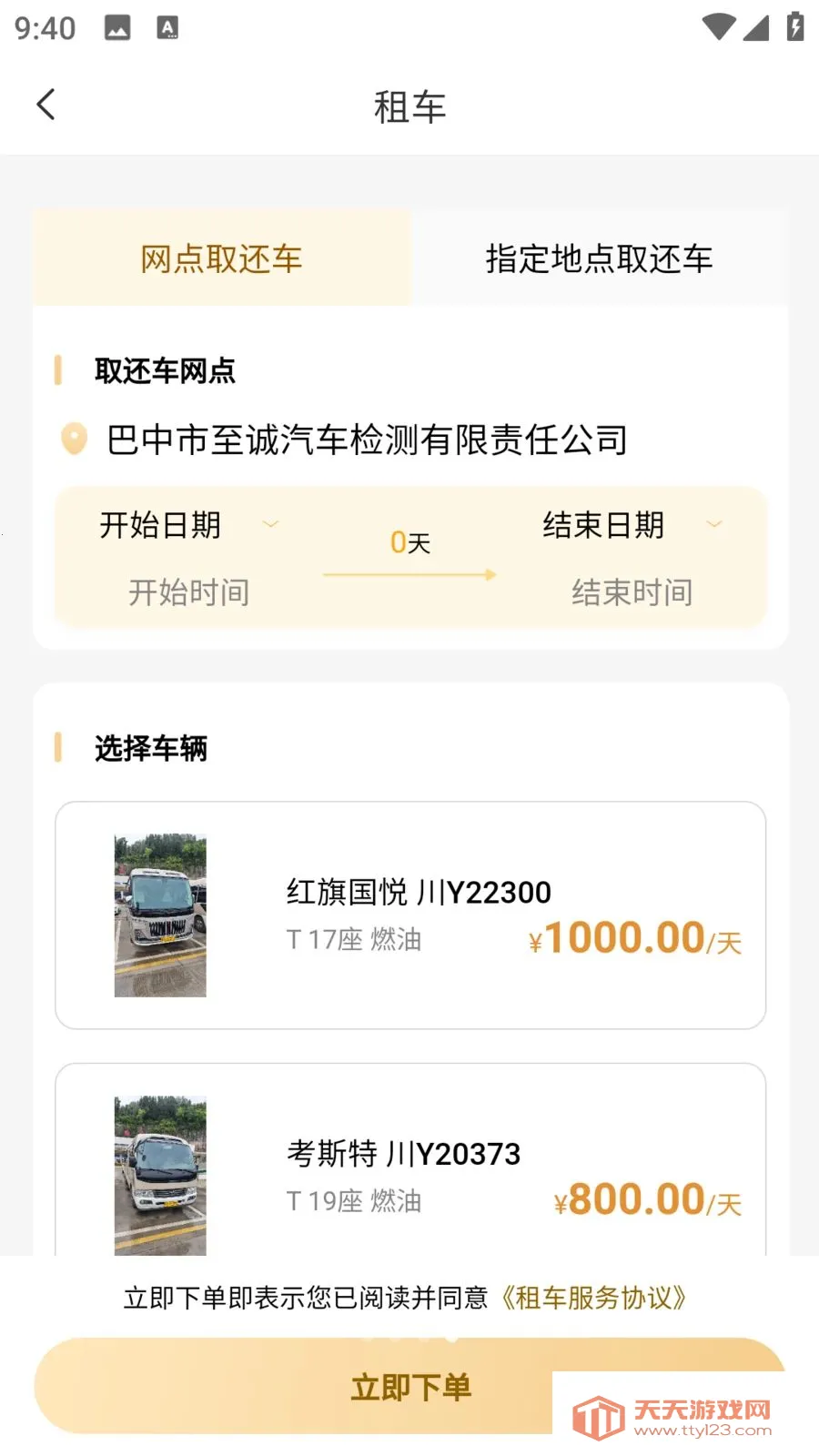Tap the location pin icon beside the depot name
This screenshot has width=819, height=1456.
coord(73,439)
